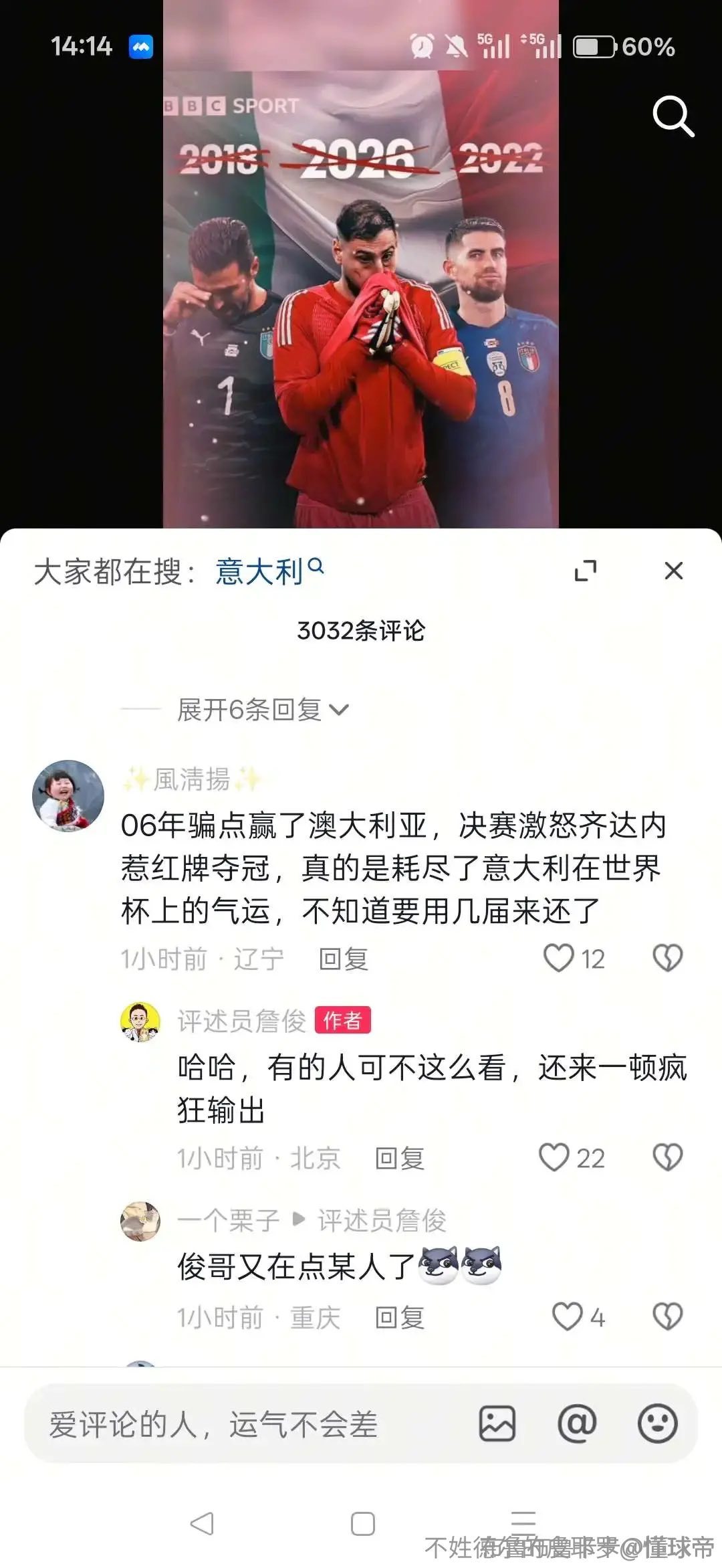Attach an image to the comment
Viewport: 722px width, 1568px height.
point(497,1424)
